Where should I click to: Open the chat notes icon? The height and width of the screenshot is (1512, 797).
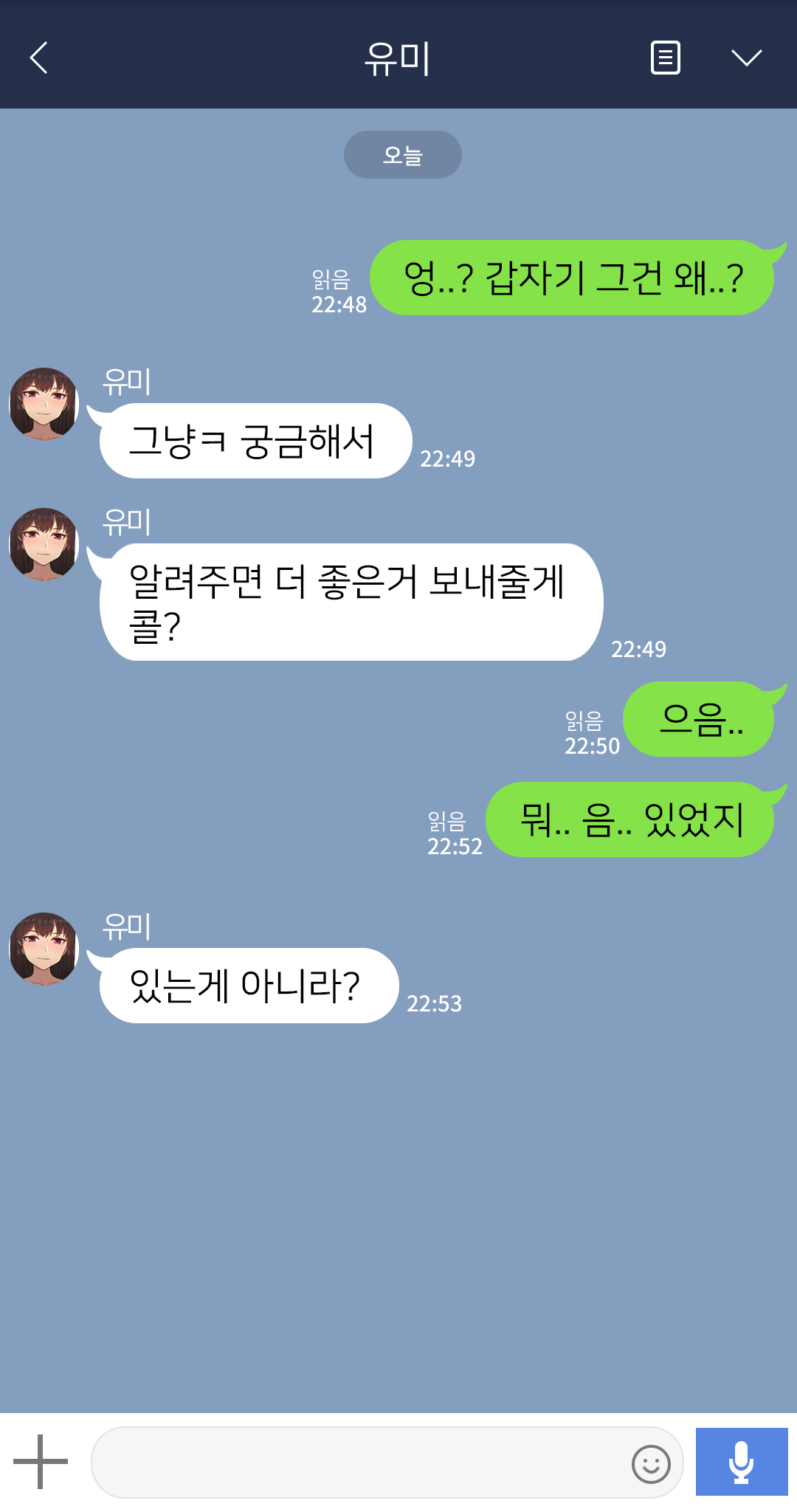coord(665,58)
